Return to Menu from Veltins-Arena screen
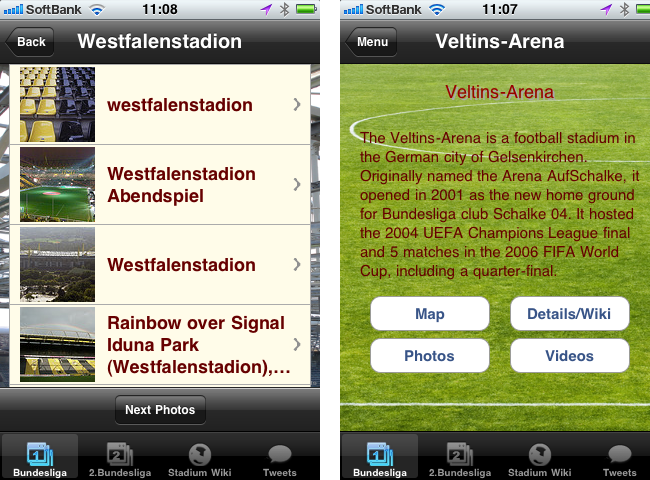650x480 pixels. click(371, 42)
